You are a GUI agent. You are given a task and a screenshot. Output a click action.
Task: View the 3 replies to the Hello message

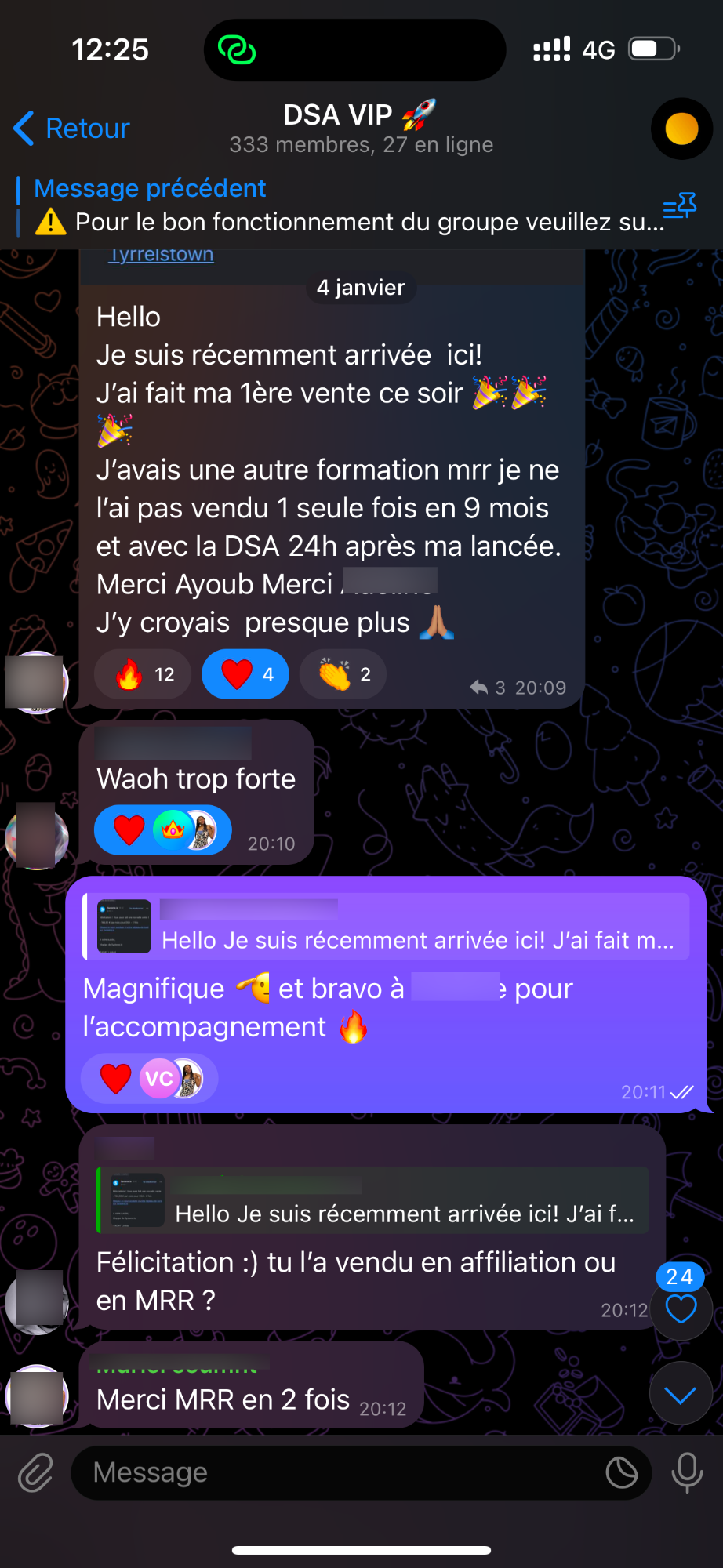(x=489, y=688)
